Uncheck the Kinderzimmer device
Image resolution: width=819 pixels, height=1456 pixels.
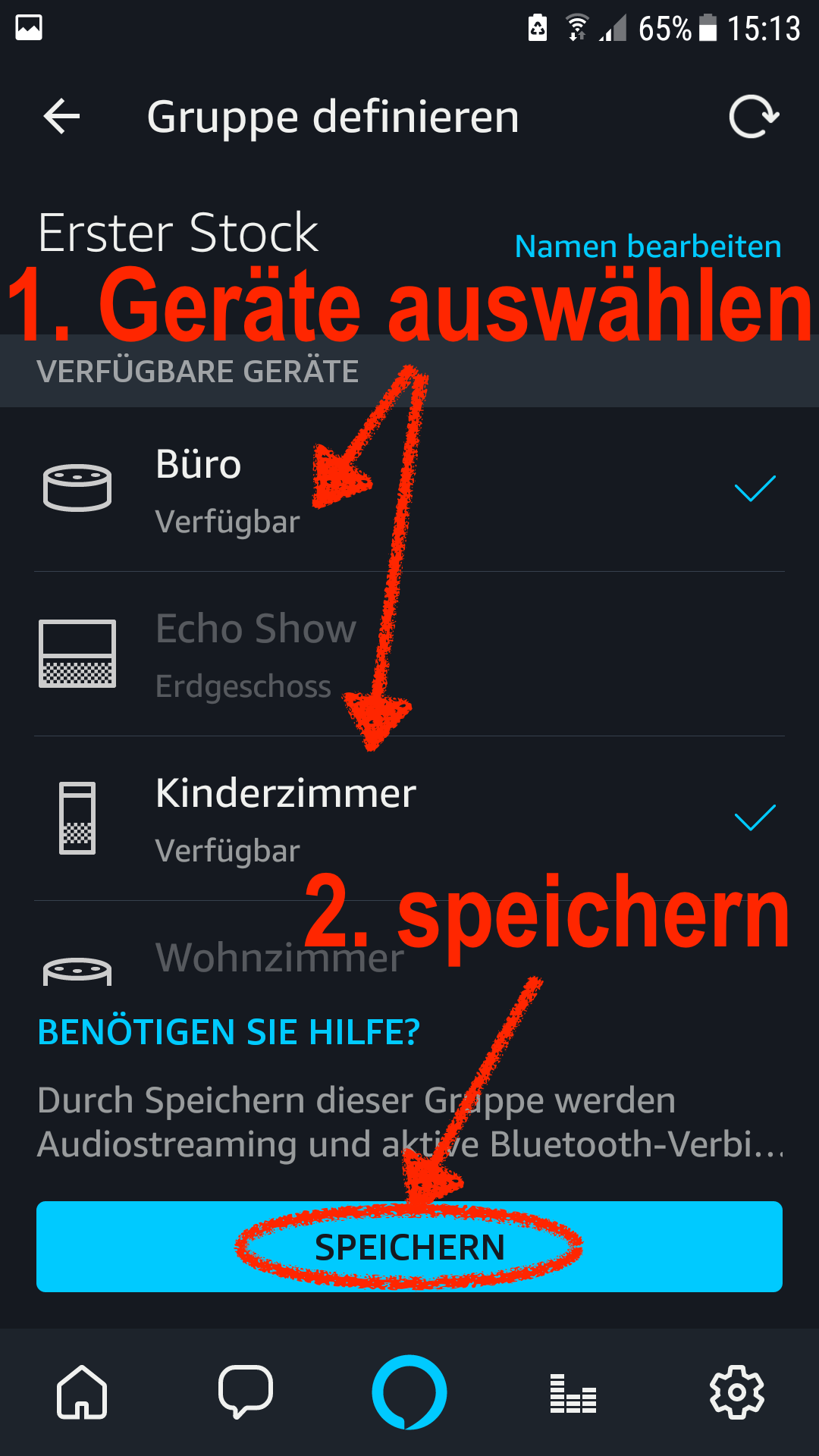[x=755, y=818]
